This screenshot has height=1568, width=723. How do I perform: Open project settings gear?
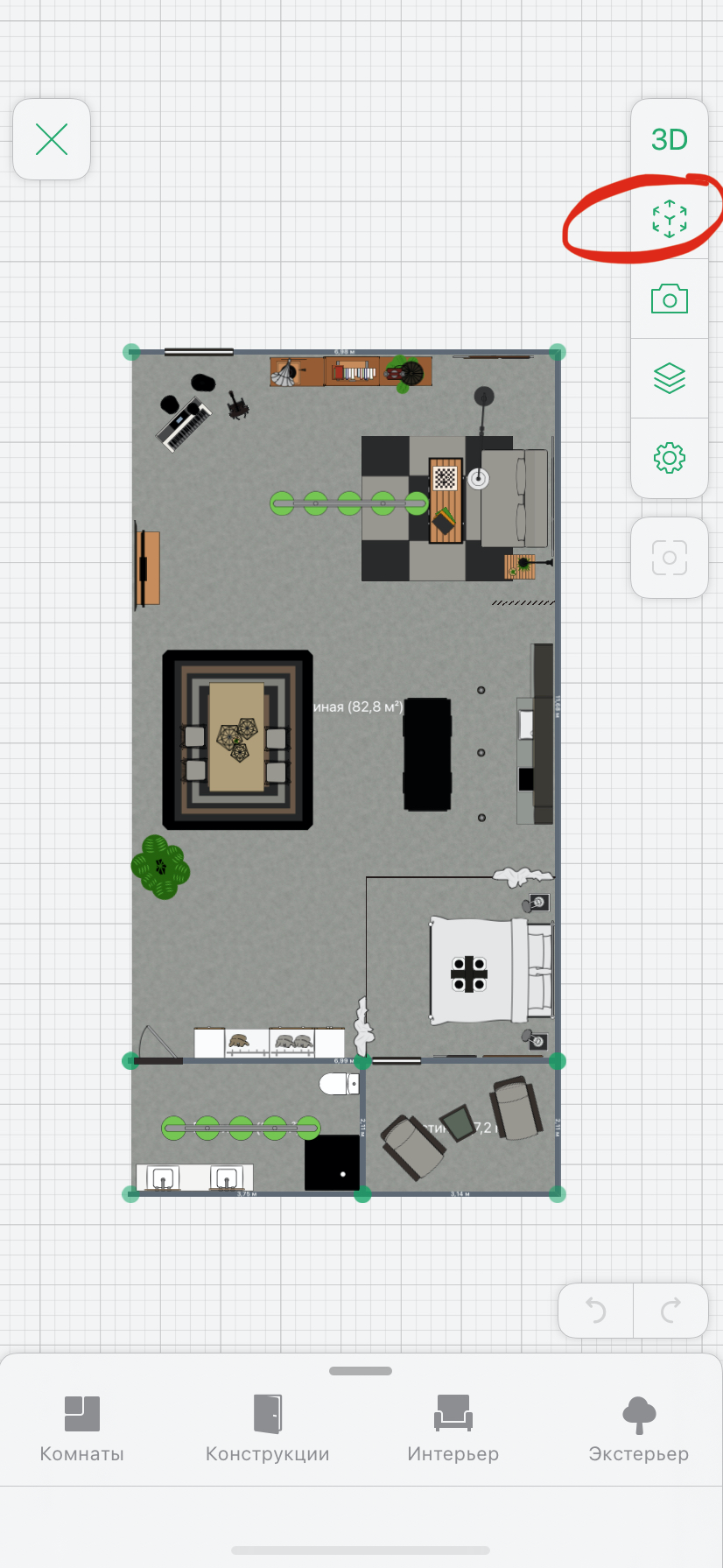[670, 458]
